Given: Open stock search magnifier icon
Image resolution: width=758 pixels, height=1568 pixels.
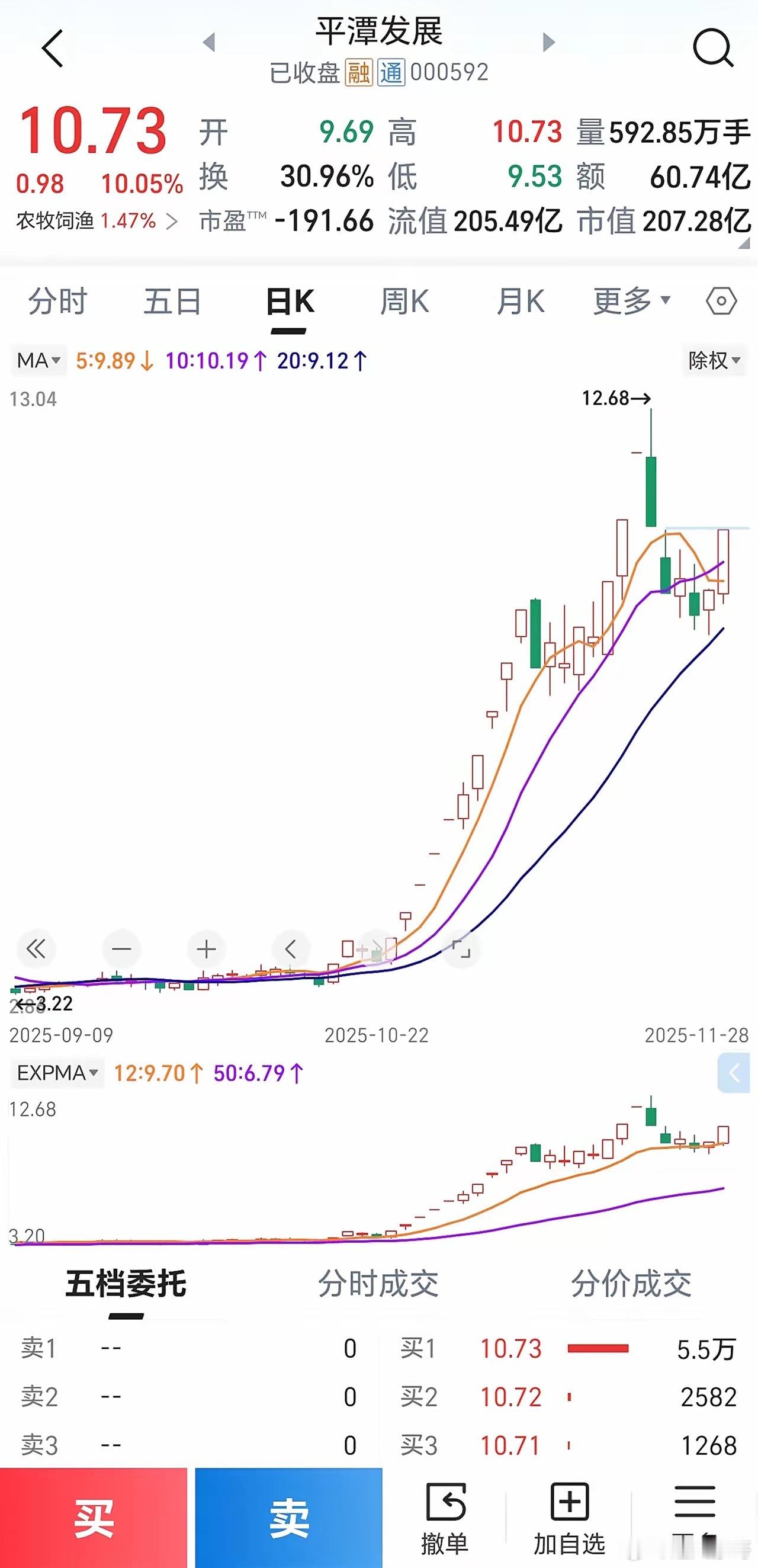Looking at the screenshot, I should tap(712, 48).
